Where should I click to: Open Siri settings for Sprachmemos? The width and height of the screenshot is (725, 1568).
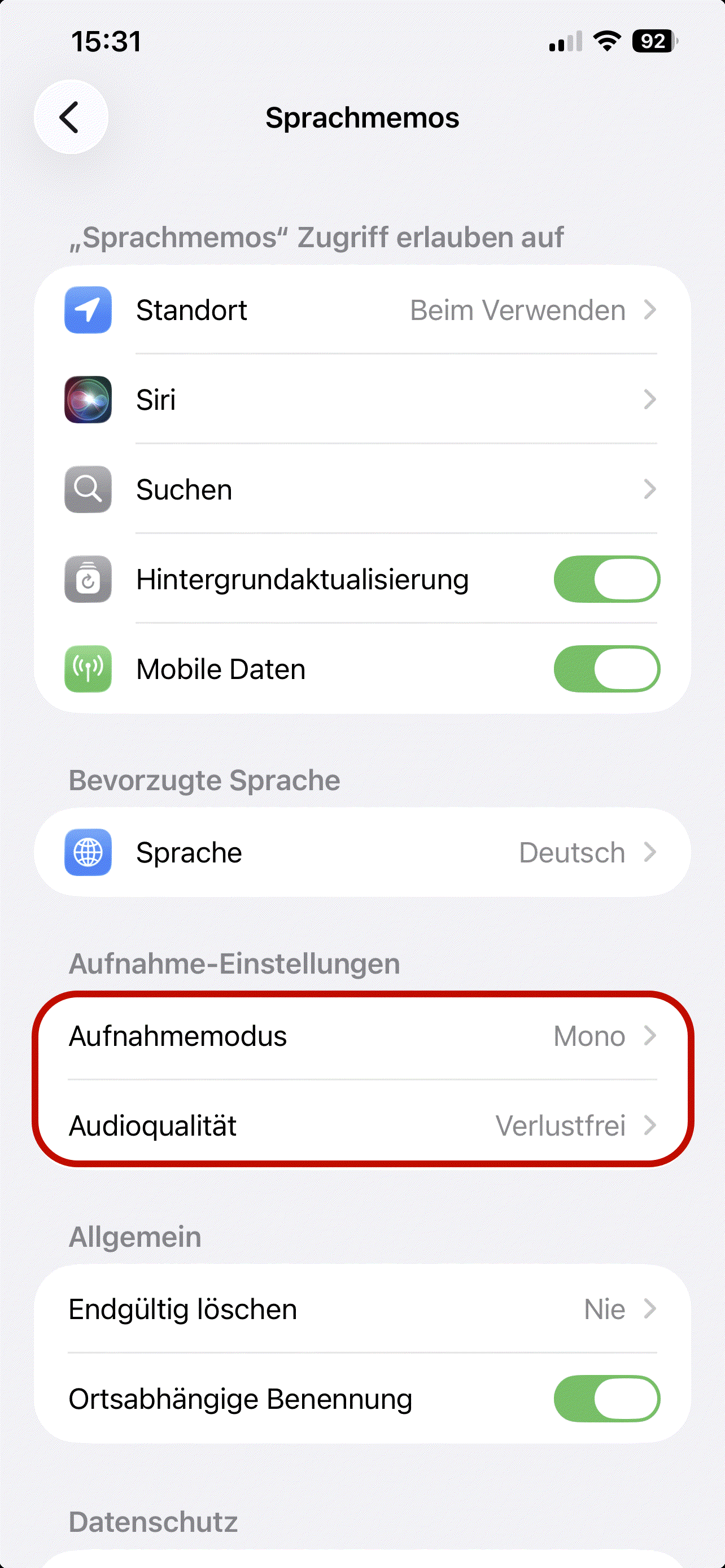(x=362, y=400)
